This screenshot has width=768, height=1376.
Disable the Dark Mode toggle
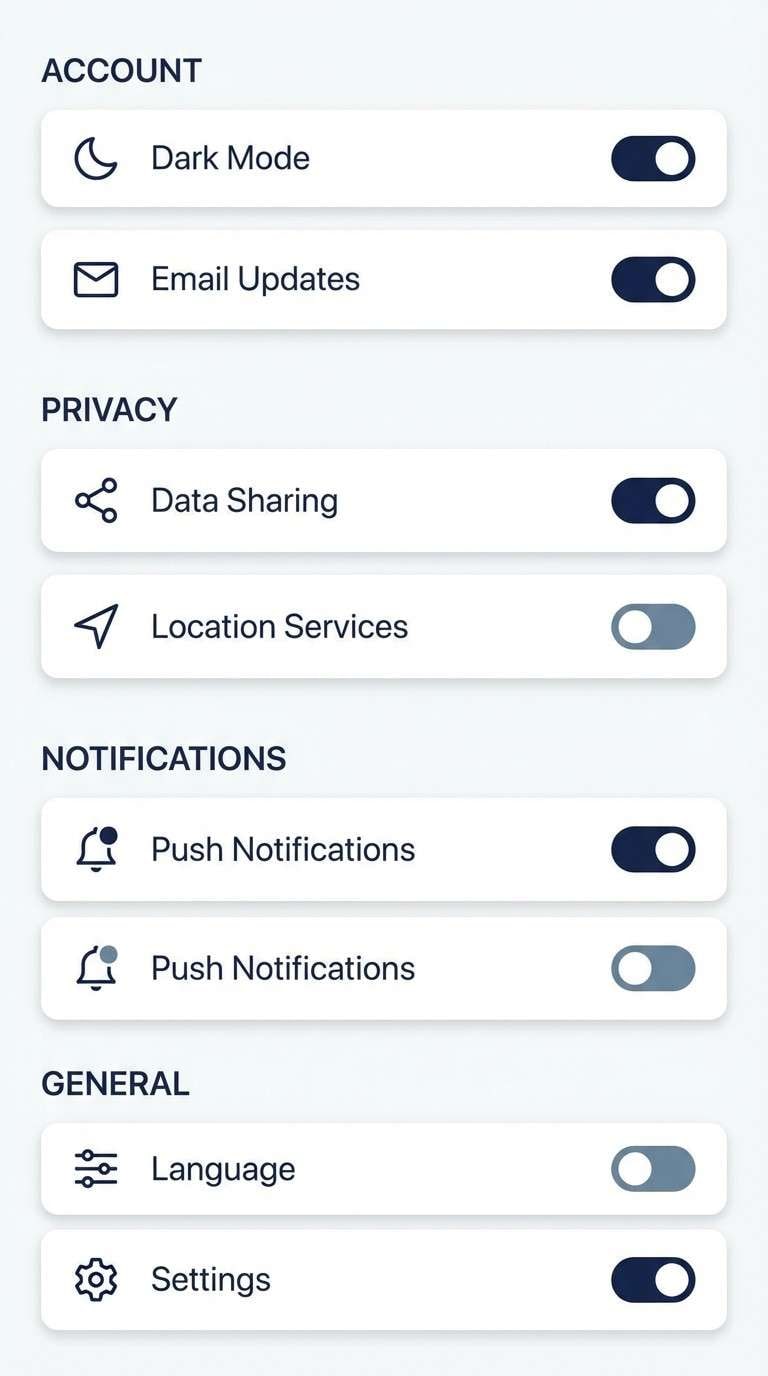pos(652,158)
